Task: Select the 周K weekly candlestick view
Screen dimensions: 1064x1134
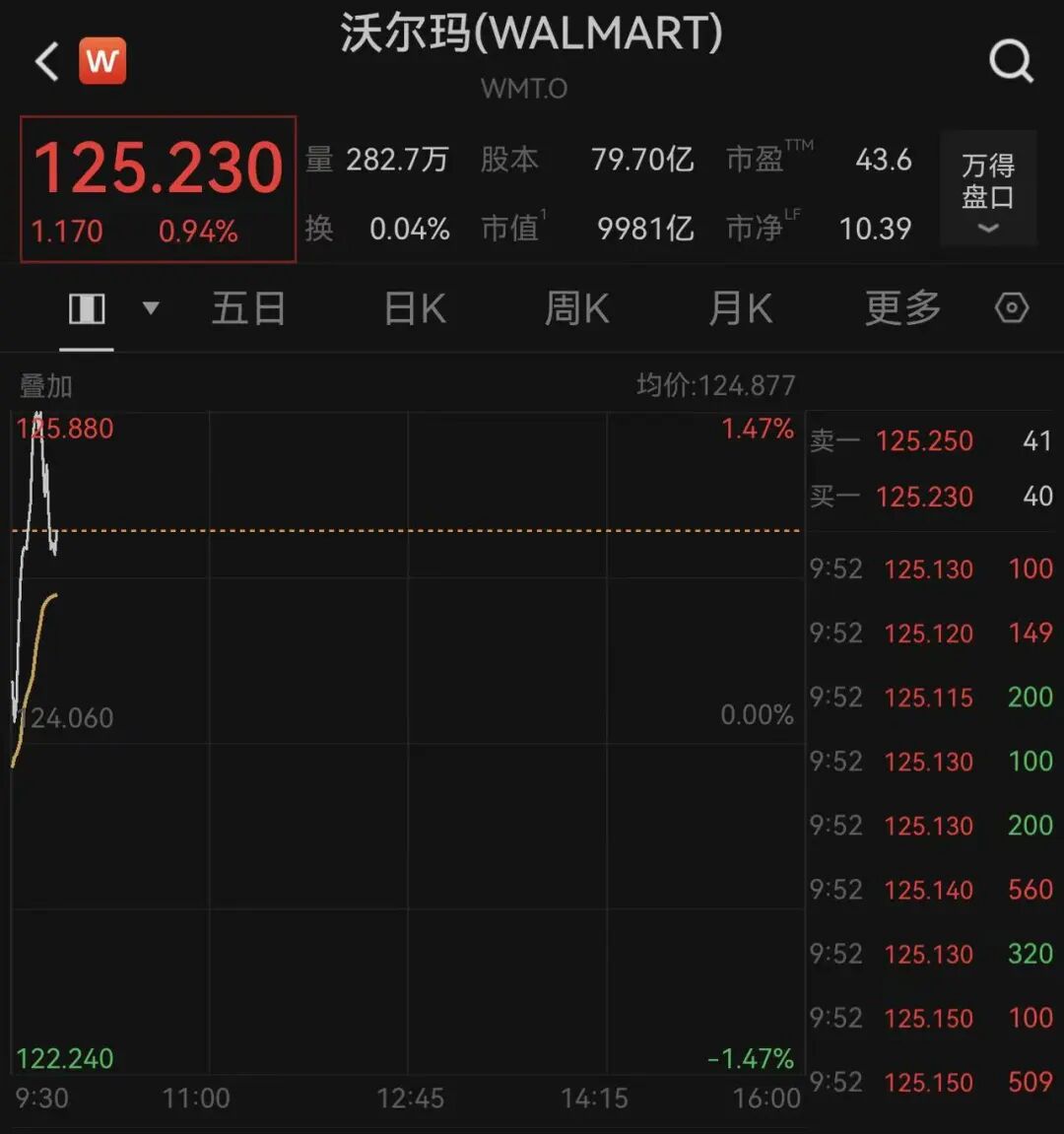Action: 576,308
